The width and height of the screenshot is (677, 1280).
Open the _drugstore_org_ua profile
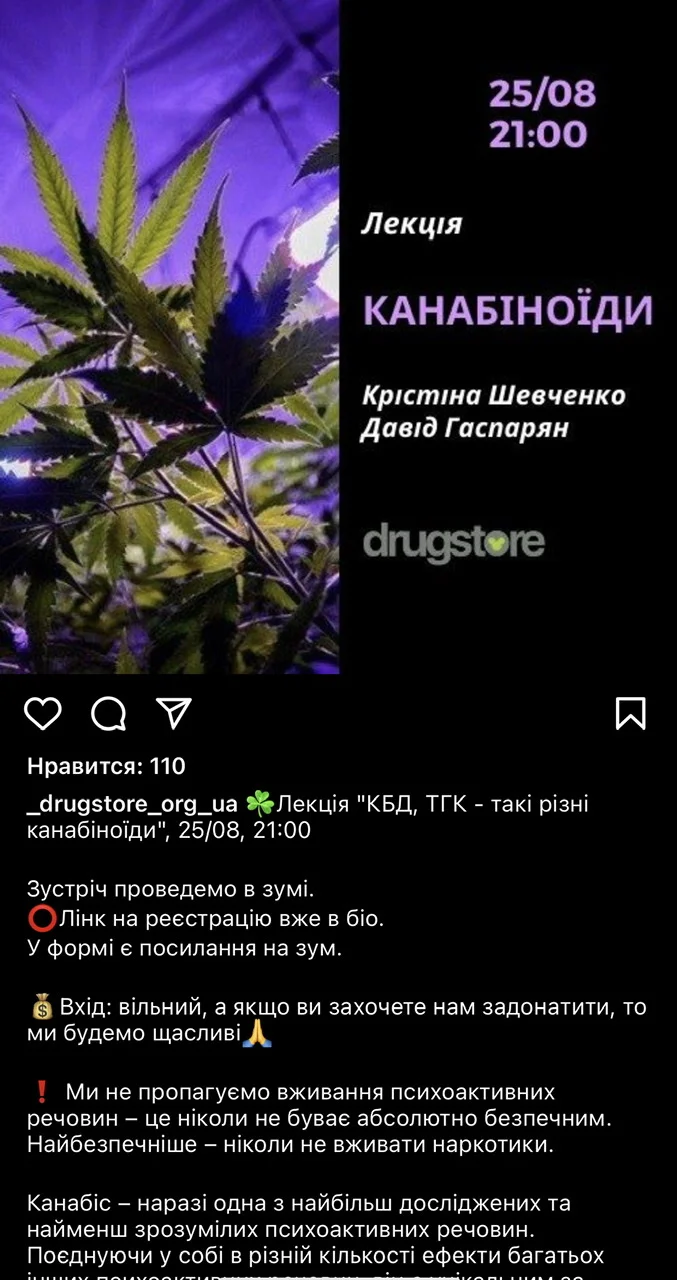click(132, 804)
